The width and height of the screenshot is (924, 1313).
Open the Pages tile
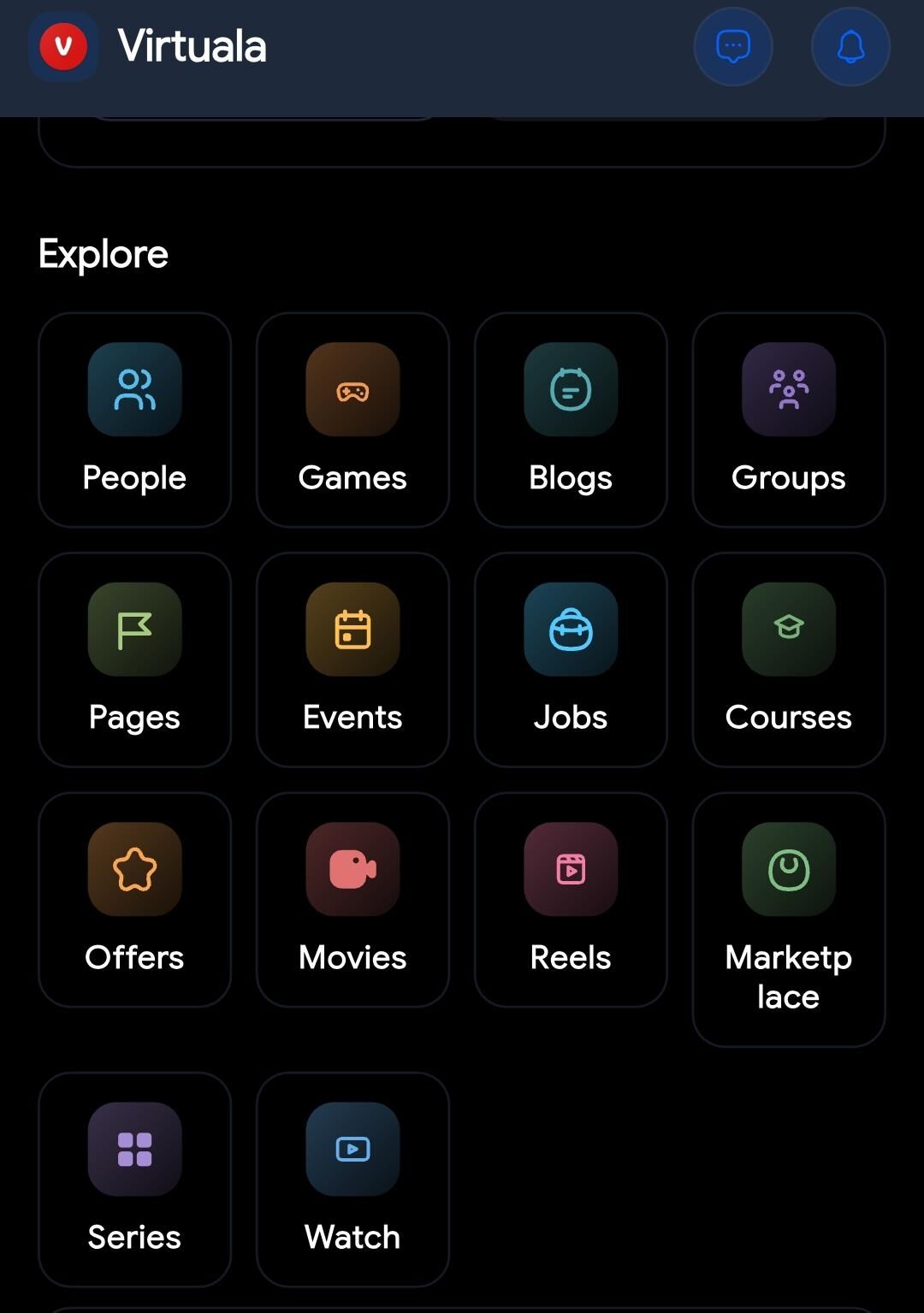(x=134, y=659)
